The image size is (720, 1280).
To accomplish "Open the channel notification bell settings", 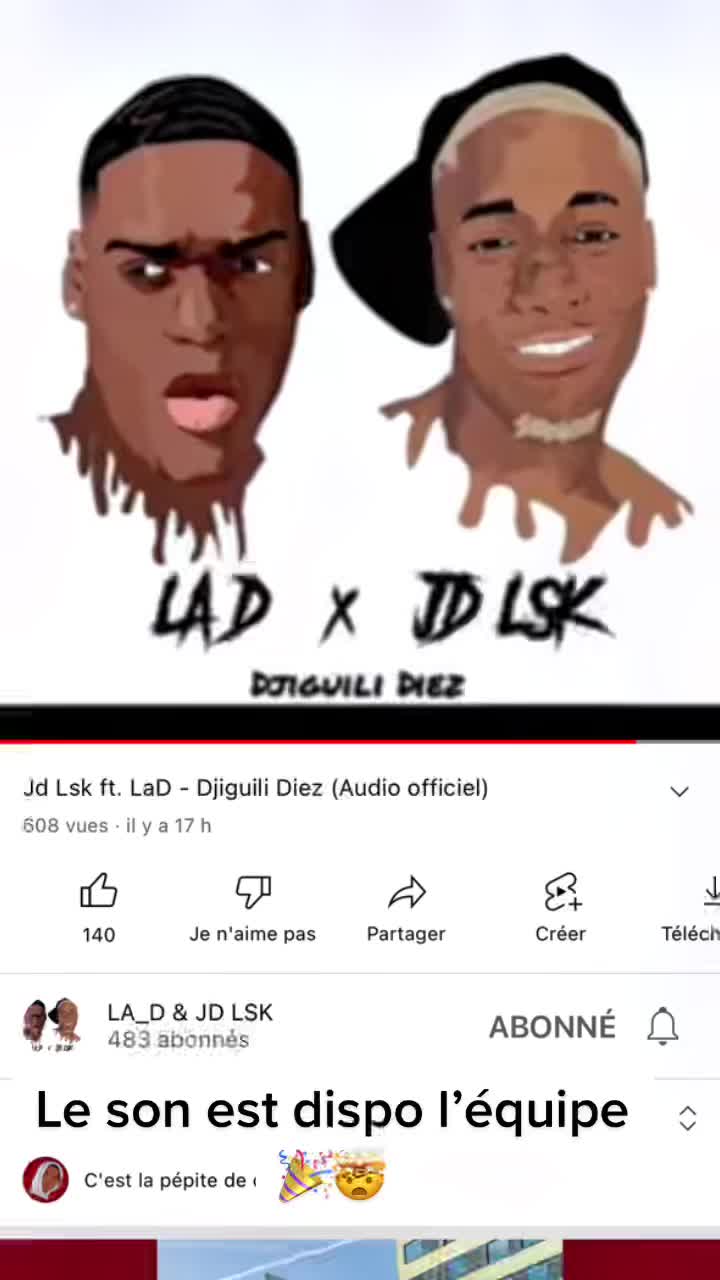I will tap(662, 1027).
